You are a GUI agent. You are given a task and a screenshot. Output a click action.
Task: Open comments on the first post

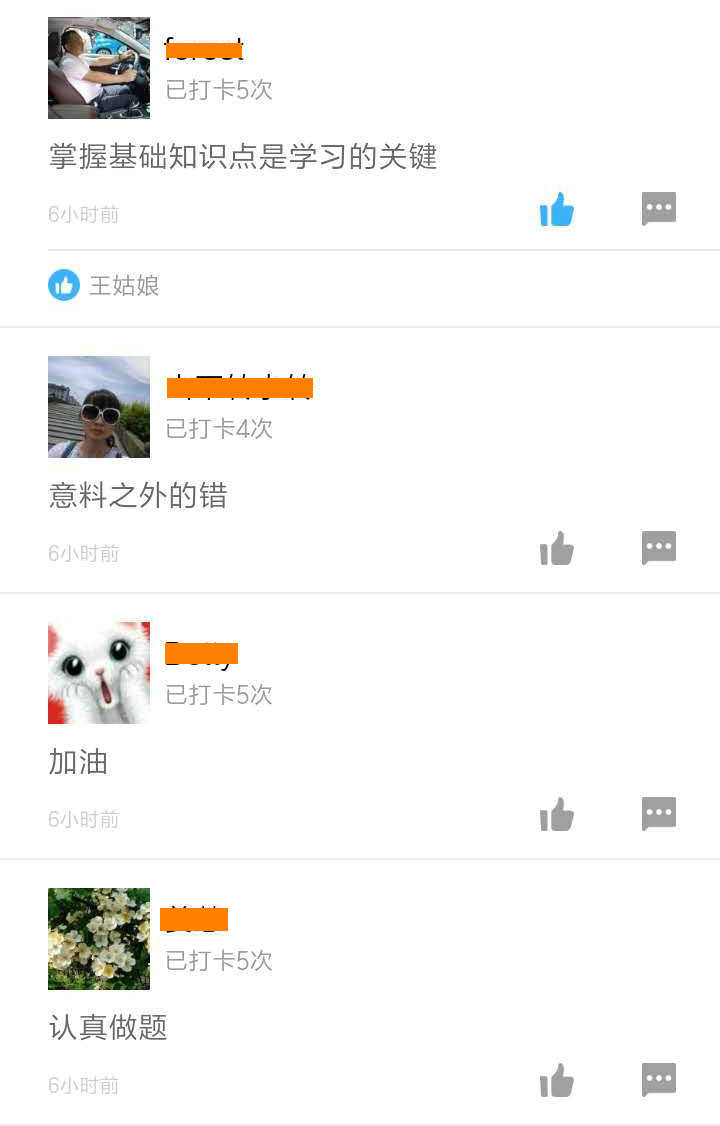[659, 209]
